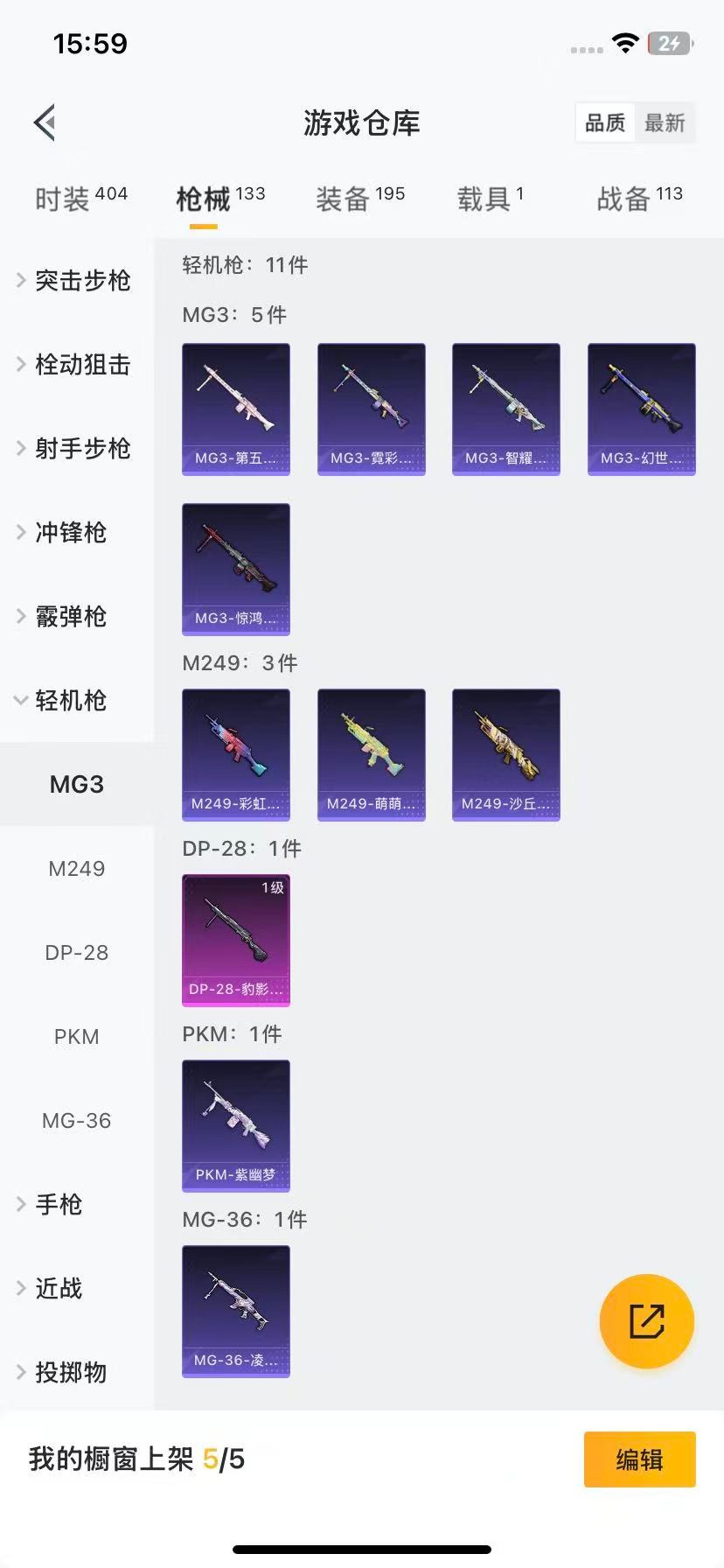Open the 载具 tab
Viewport: 724px width, 1568px height.
pyautogui.click(x=489, y=196)
